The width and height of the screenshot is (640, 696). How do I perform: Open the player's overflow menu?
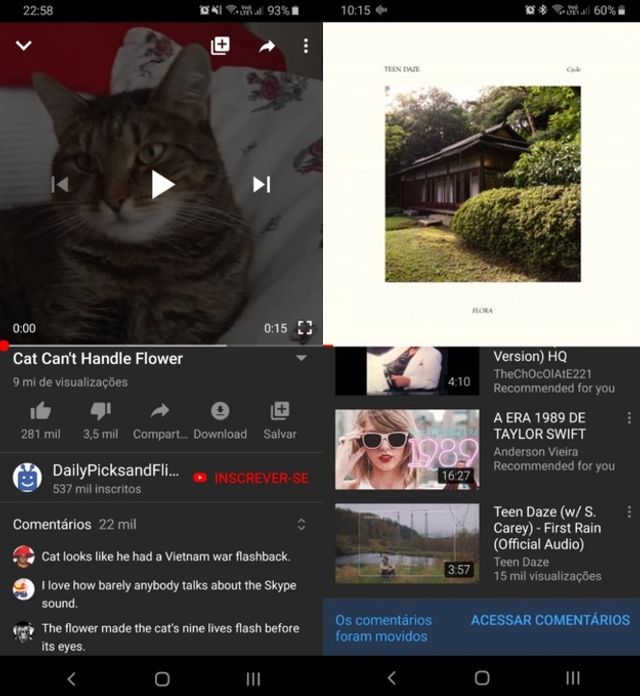pyautogui.click(x=305, y=46)
